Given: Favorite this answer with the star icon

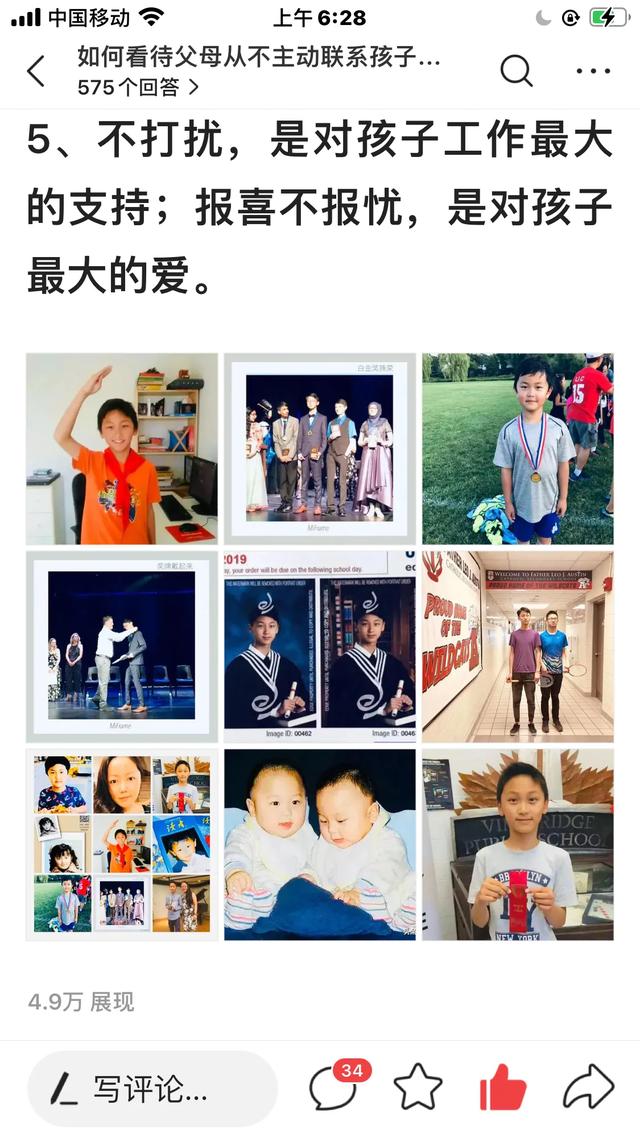Looking at the screenshot, I should coord(417,1087).
